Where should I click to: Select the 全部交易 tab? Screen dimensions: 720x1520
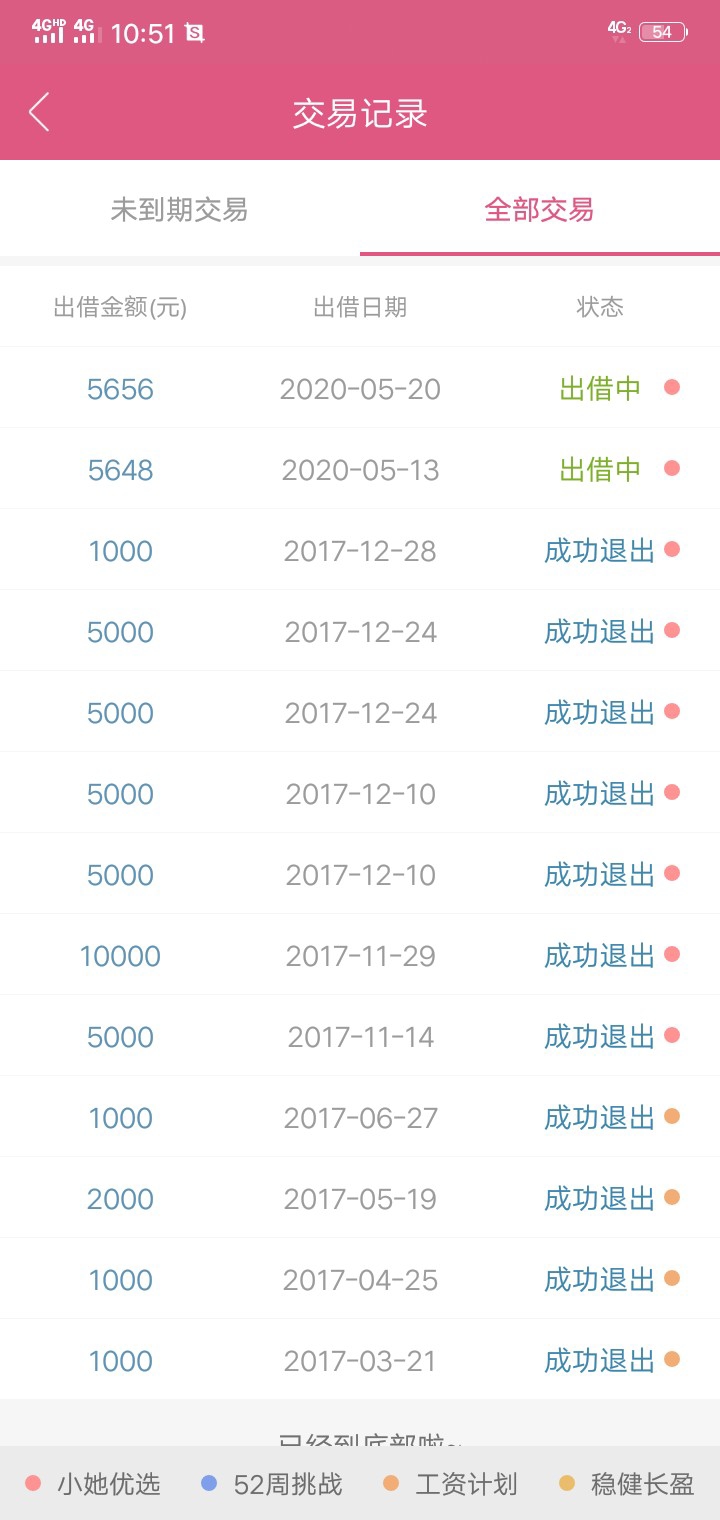540,210
